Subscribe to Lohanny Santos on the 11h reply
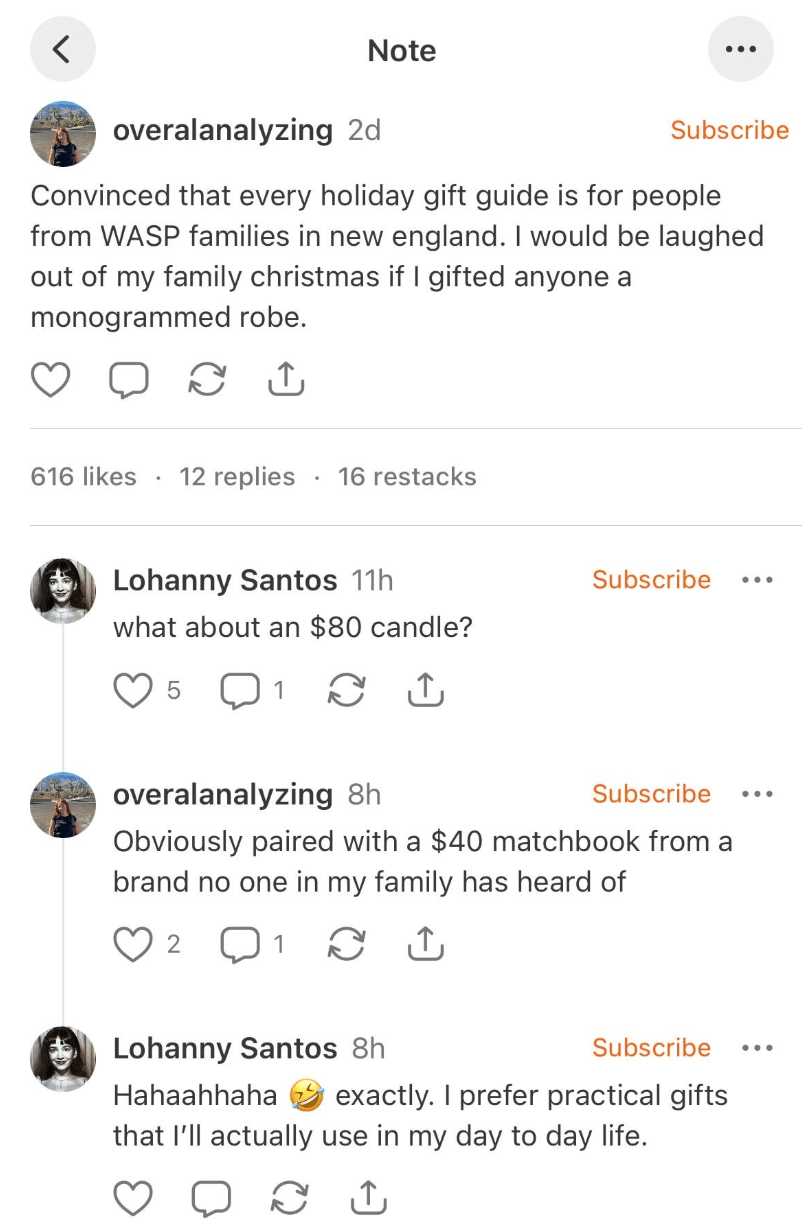 click(x=651, y=580)
